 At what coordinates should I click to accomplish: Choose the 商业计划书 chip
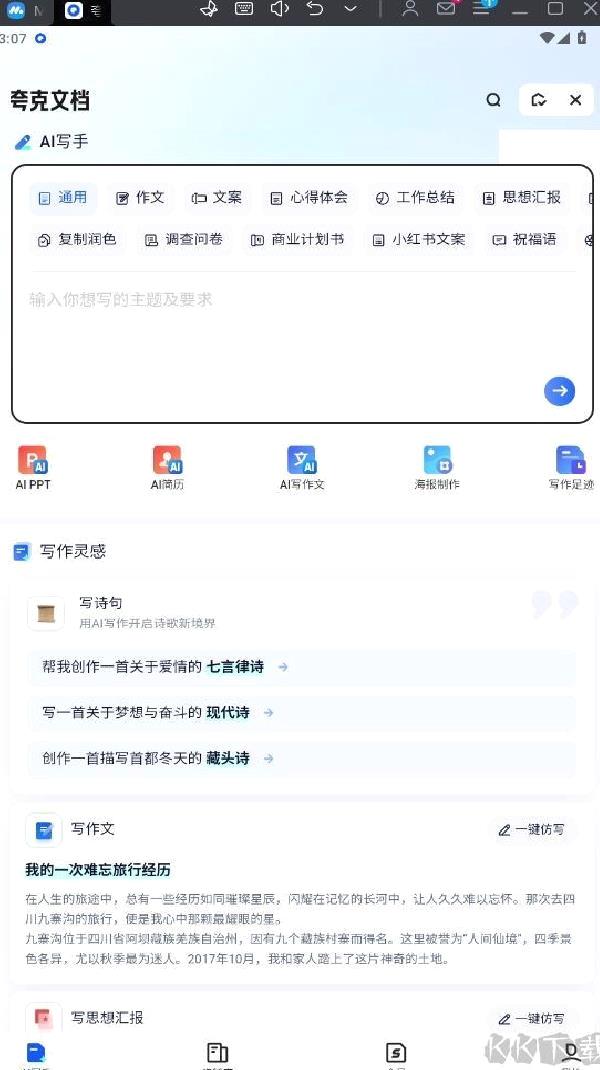click(297, 240)
